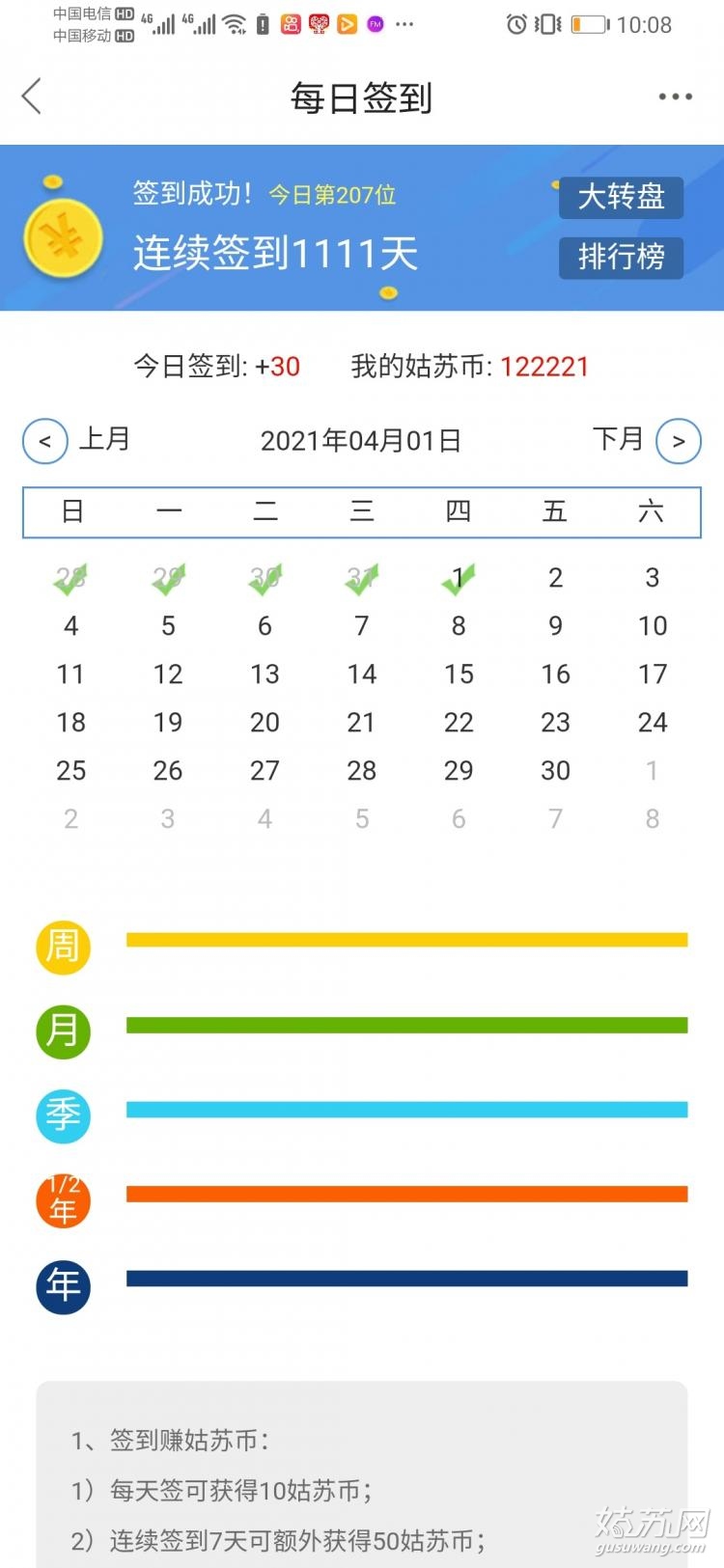Go to next month 下月
The height and width of the screenshot is (1568, 724).
(646, 440)
